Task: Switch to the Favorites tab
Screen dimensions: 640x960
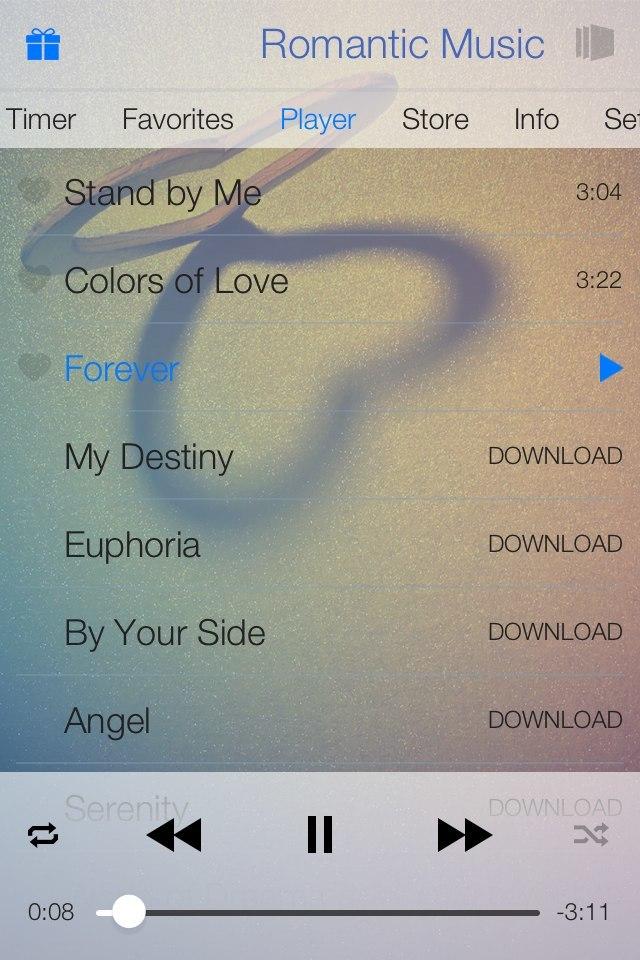Action: (177, 119)
